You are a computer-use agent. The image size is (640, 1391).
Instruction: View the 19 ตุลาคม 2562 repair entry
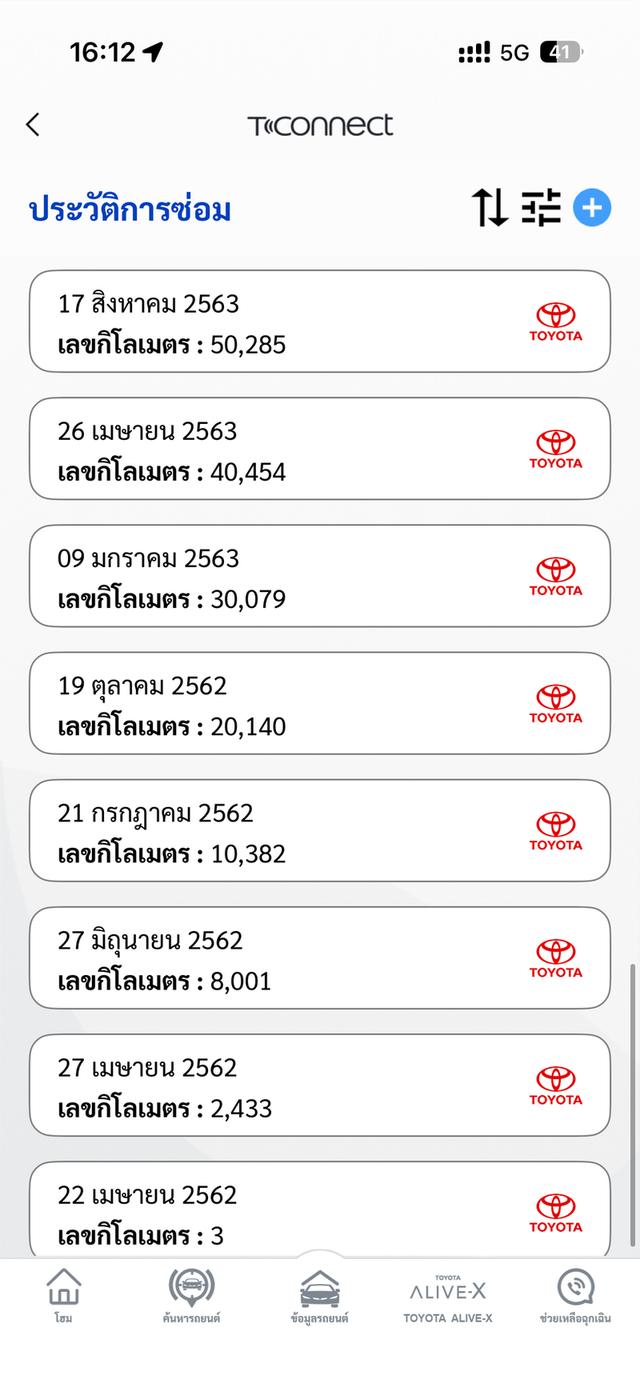click(x=319, y=703)
